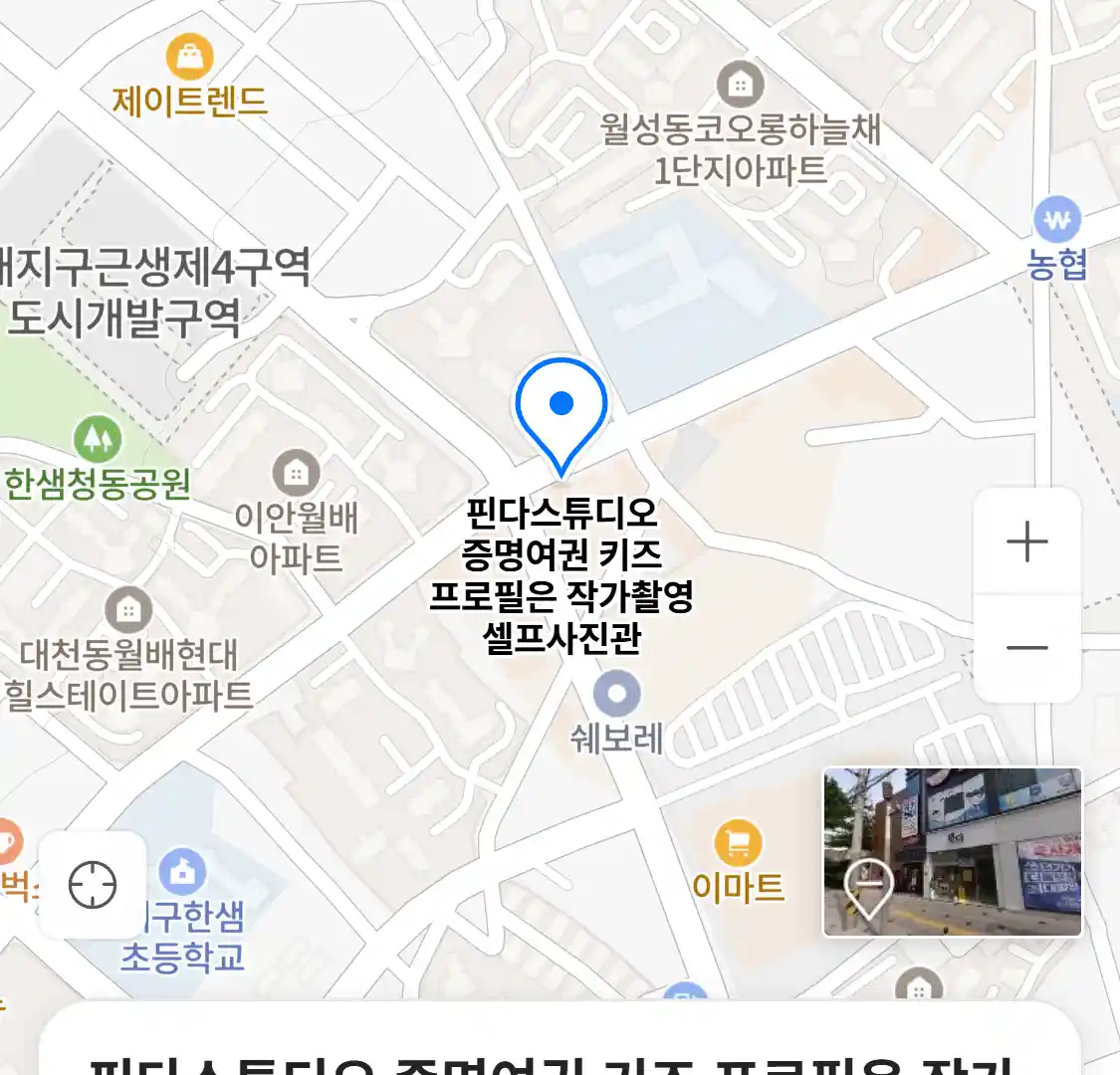Image resolution: width=1120 pixels, height=1075 pixels.
Task: Select 대천동월배현대힐스테이트아파트 marker
Action: (x=128, y=611)
